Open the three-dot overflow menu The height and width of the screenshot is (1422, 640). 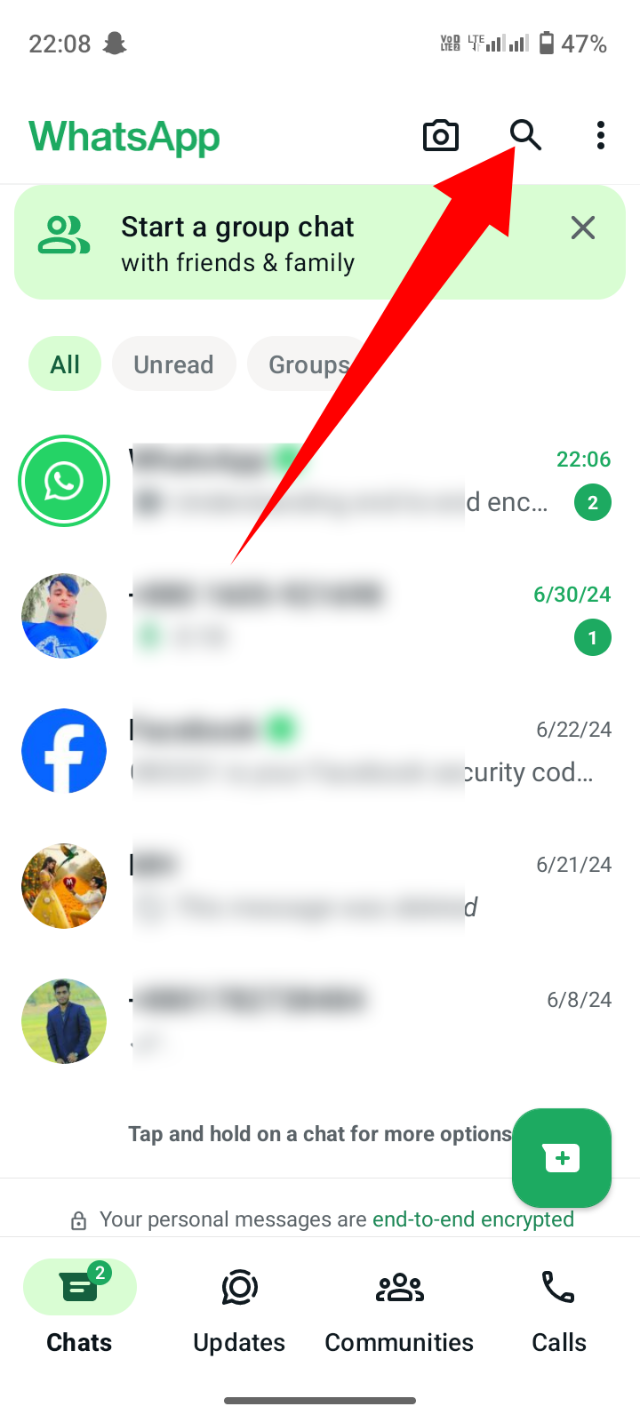[600, 135]
